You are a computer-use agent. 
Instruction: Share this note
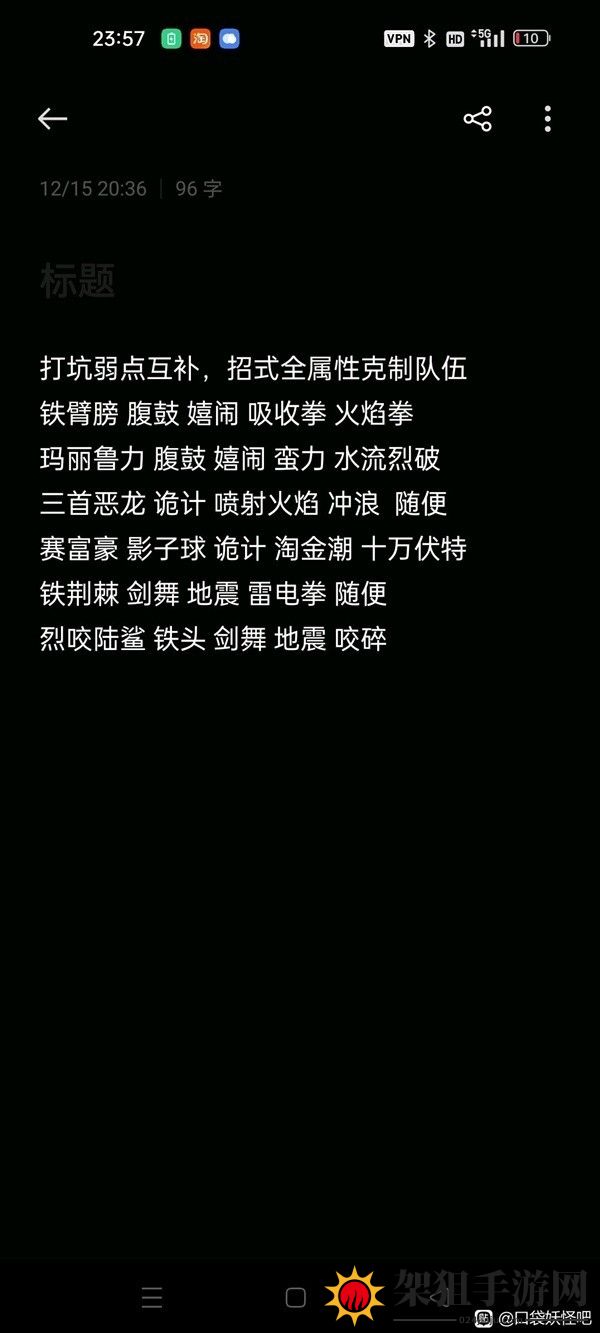coord(477,119)
